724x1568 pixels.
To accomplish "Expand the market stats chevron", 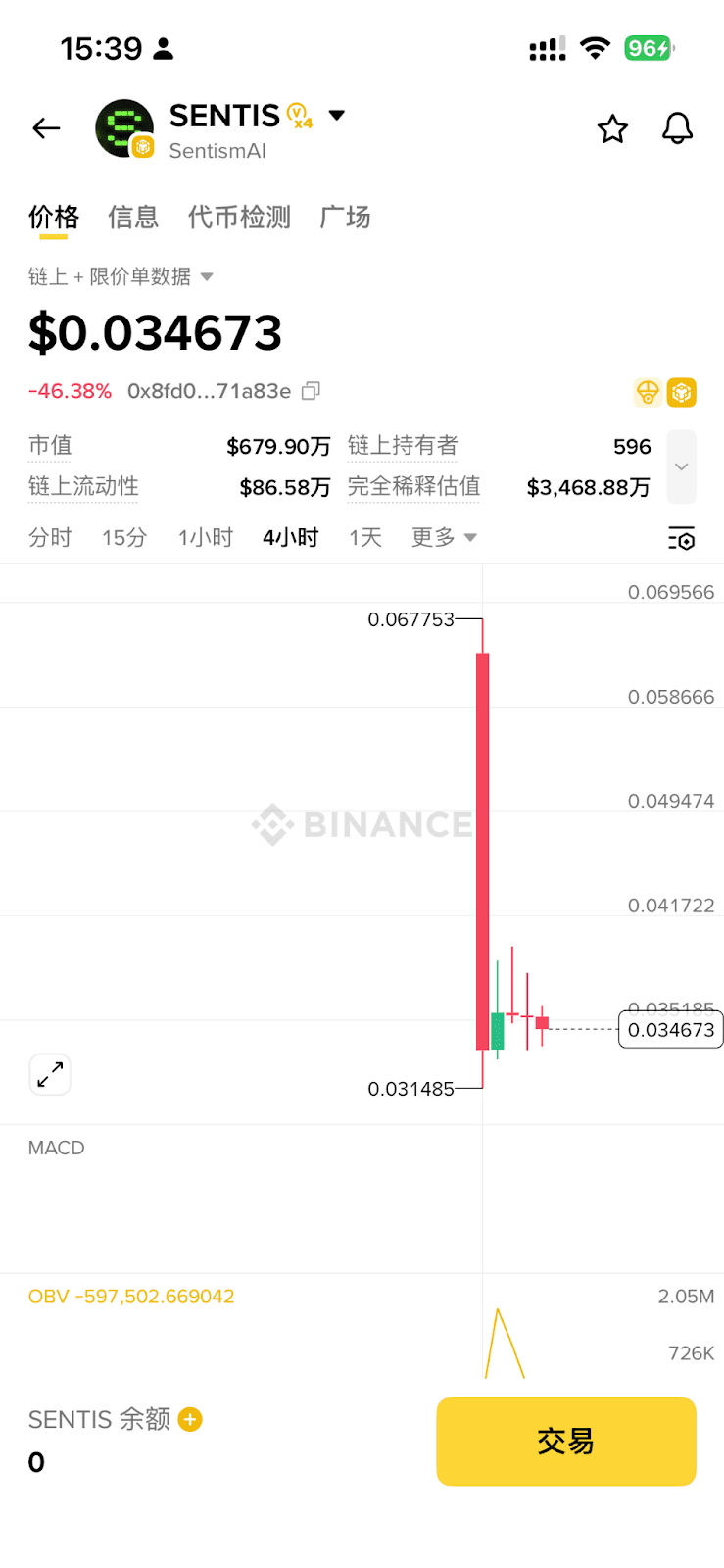I will tap(681, 466).
